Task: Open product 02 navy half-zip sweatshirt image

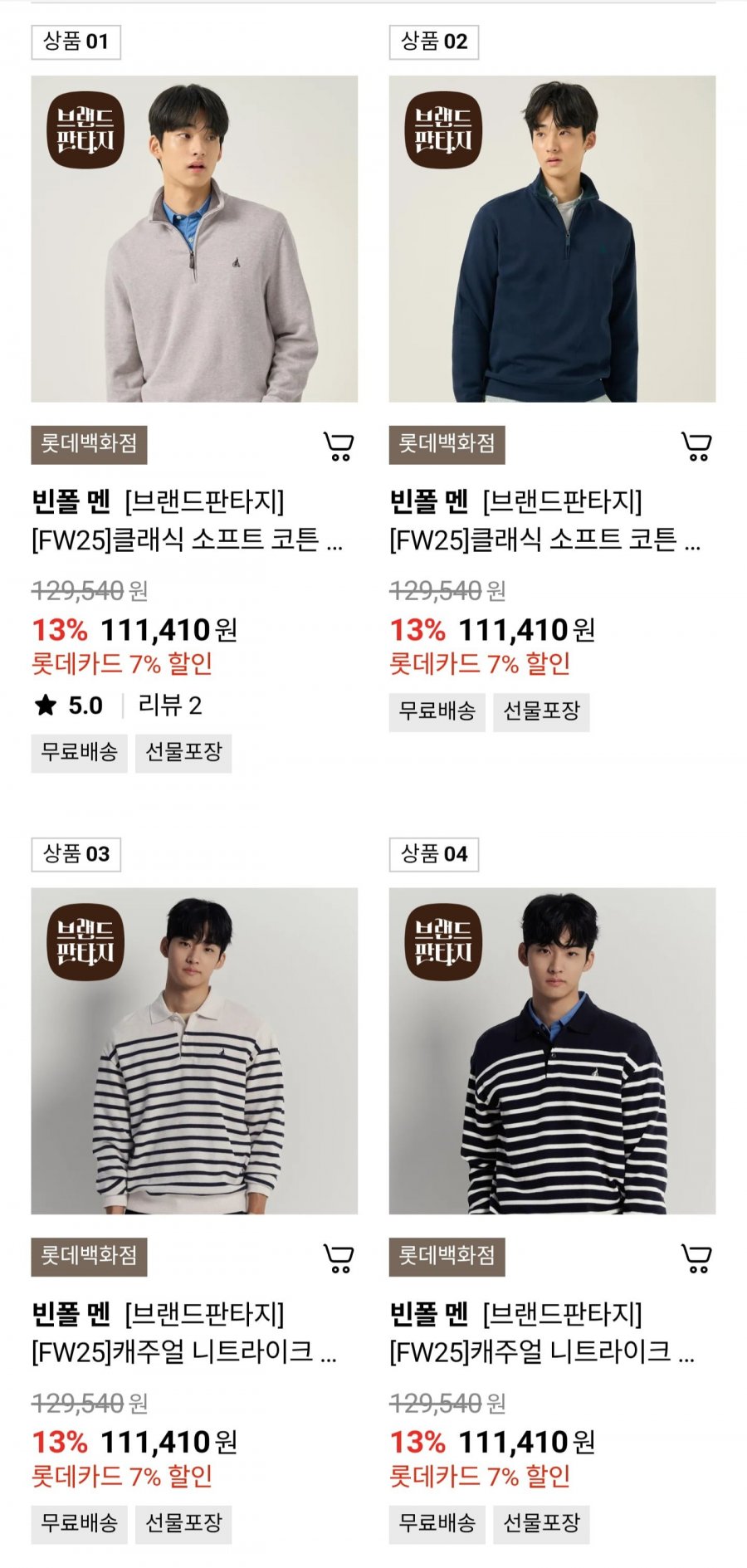Action: (552, 239)
